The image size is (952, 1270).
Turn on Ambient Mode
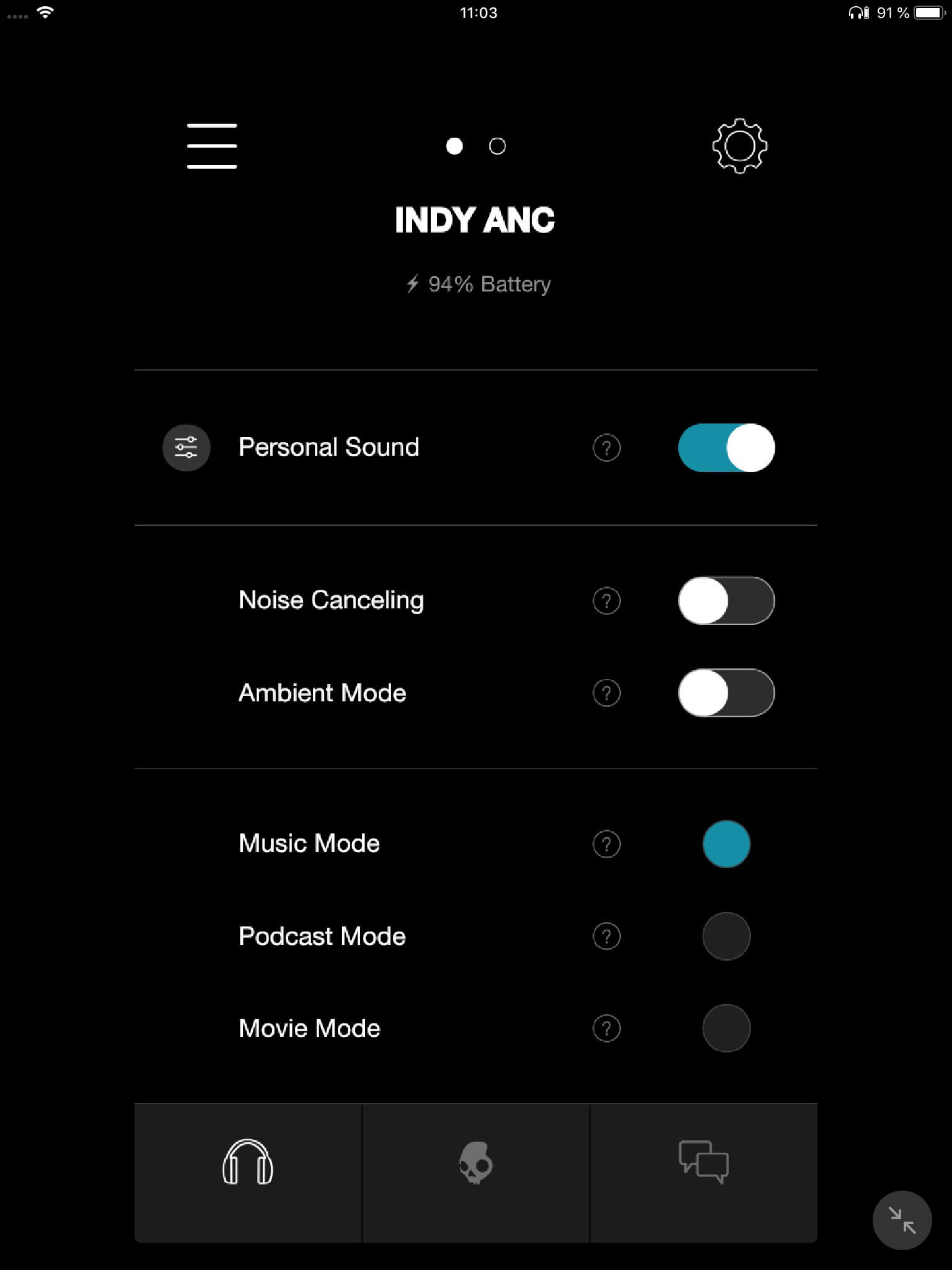[x=726, y=693]
